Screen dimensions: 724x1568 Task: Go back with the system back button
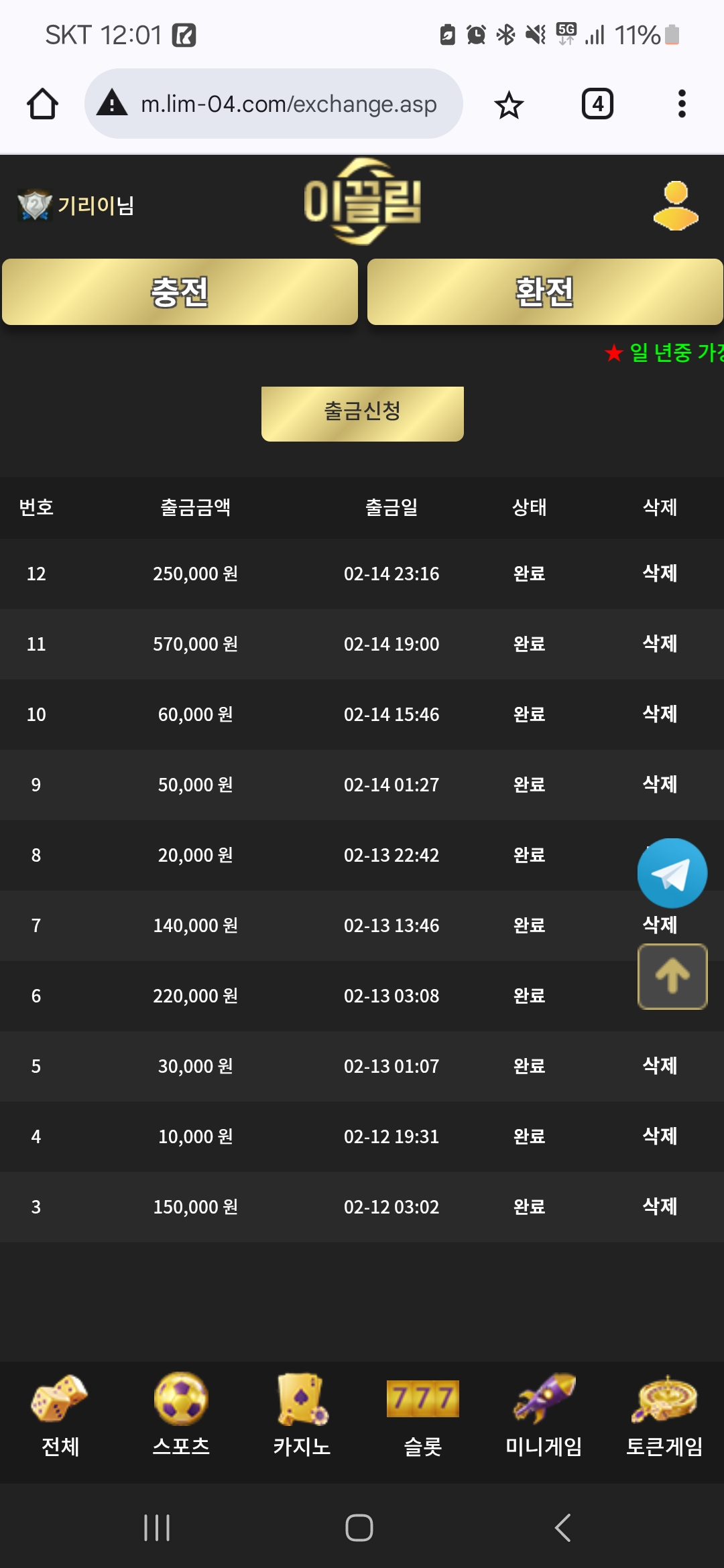click(x=563, y=1528)
